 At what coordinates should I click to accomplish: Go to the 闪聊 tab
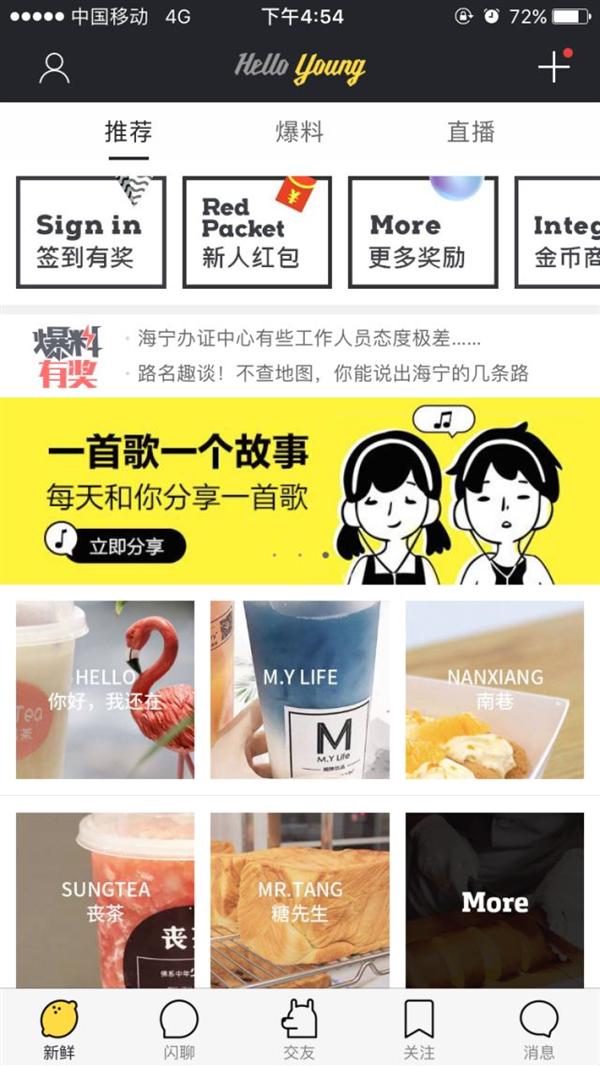[x=179, y=1029]
